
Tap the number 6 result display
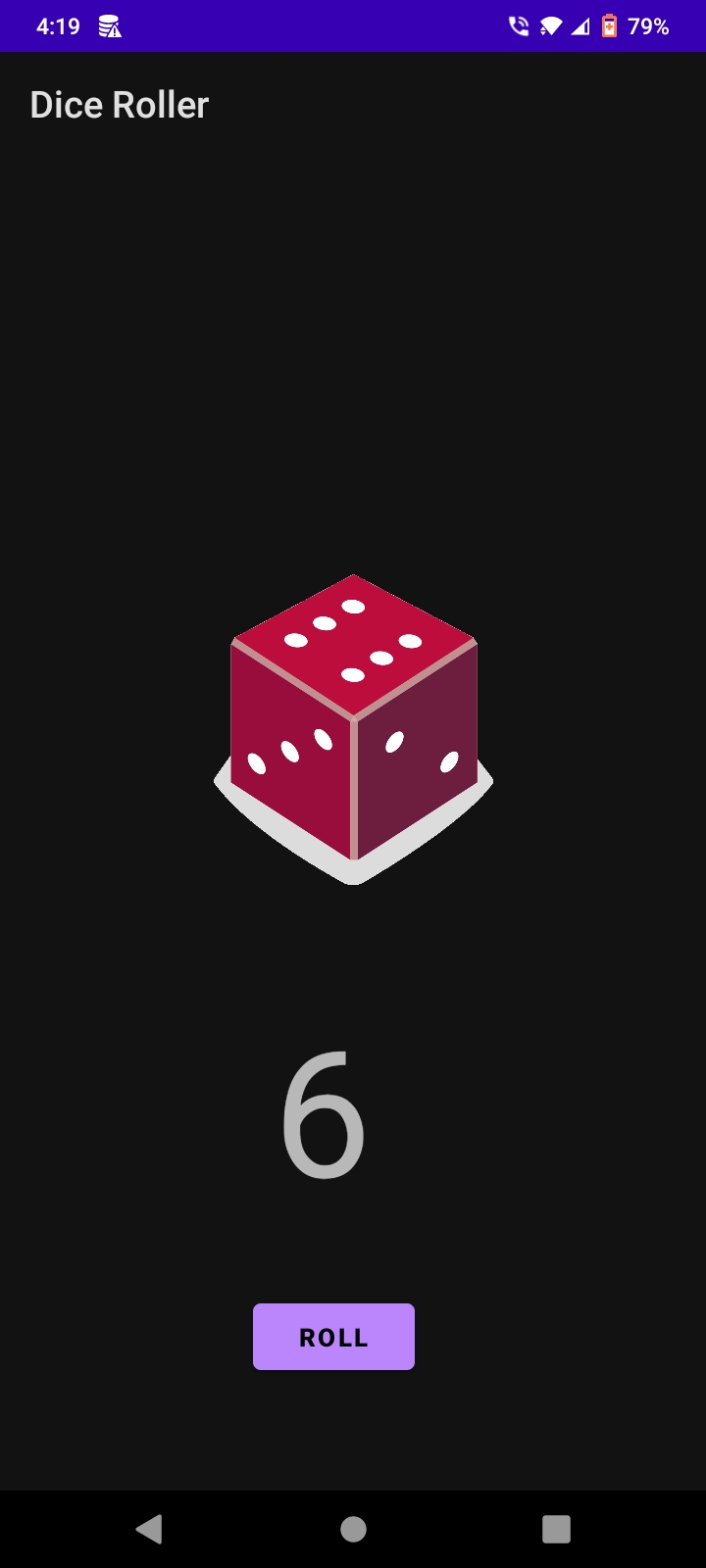click(x=326, y=1112)
